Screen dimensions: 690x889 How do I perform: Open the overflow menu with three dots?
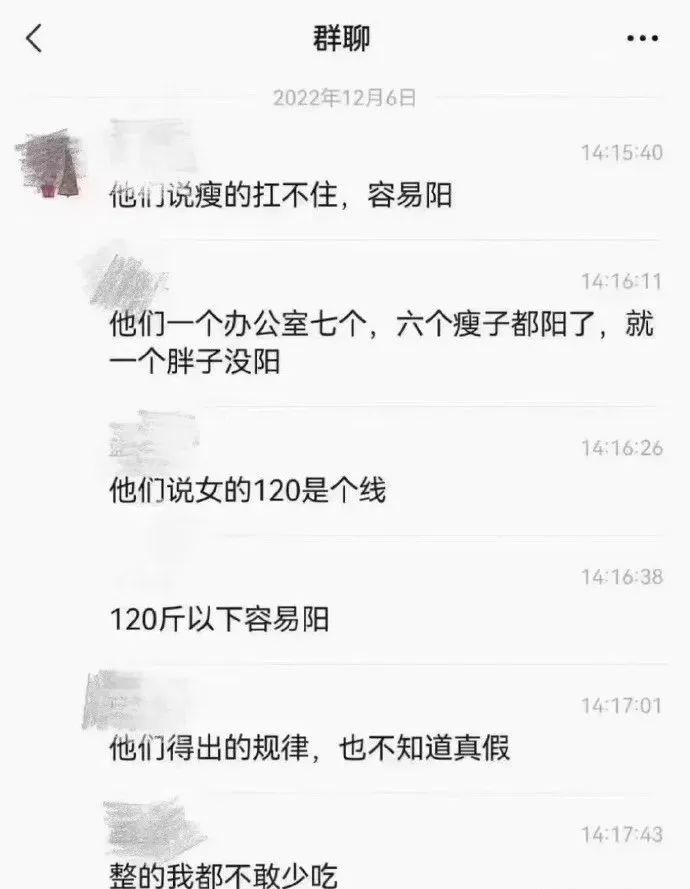pyautogui.click(x=642, y=39)
